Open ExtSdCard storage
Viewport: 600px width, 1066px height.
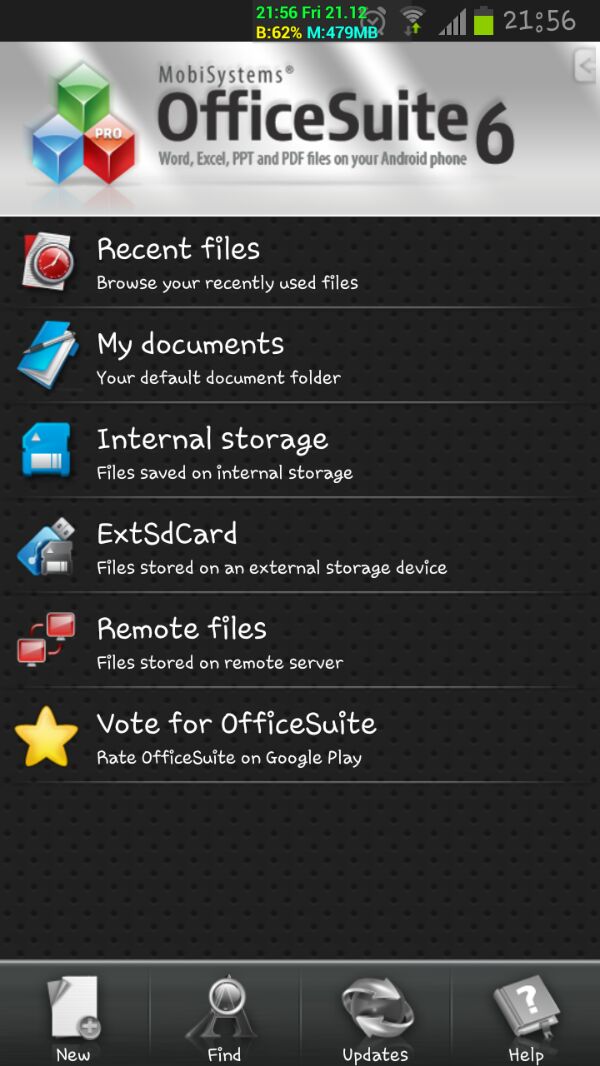(x=300, y=547)
